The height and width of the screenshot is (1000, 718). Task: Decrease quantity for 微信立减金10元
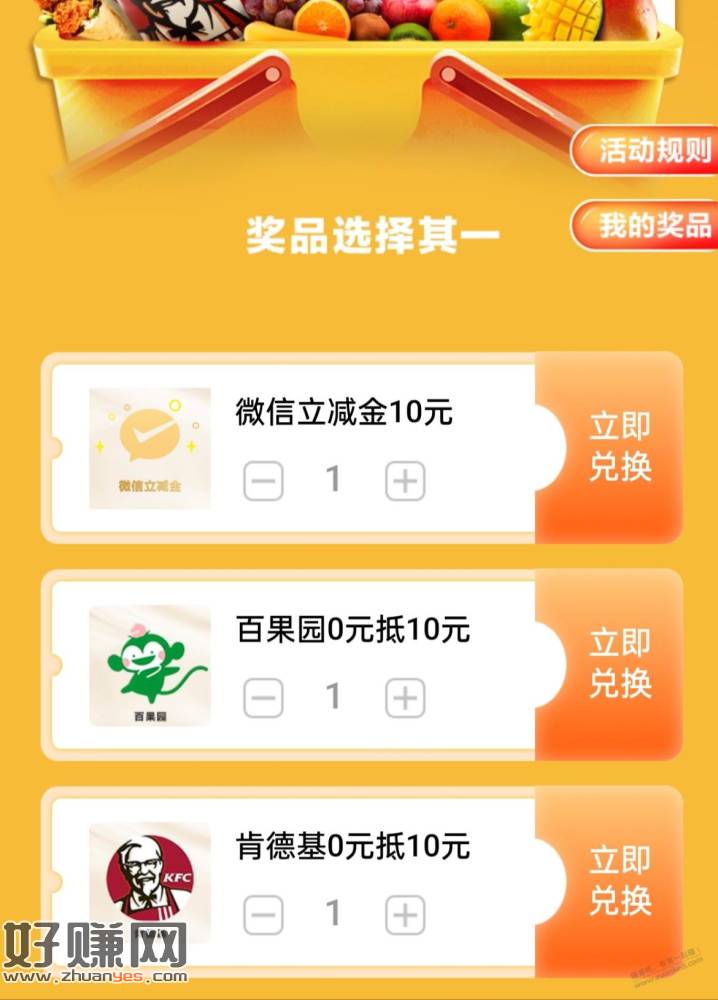(263, 482)
